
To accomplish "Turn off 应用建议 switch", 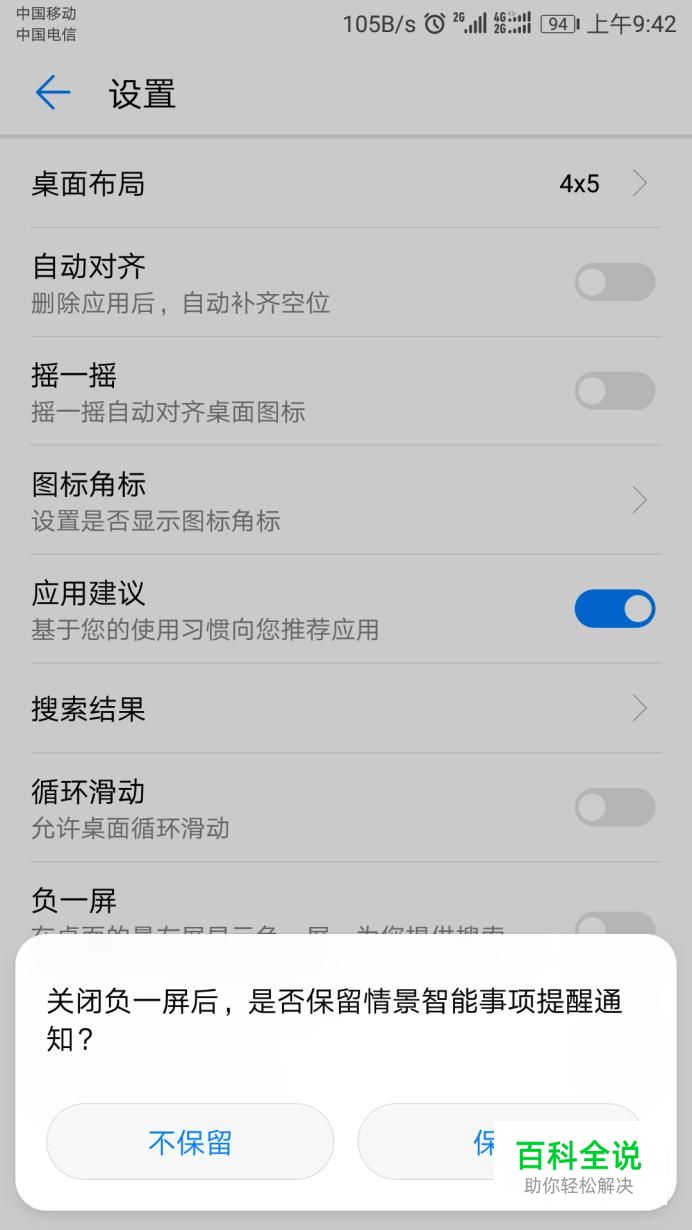I will tap(614, 609).
